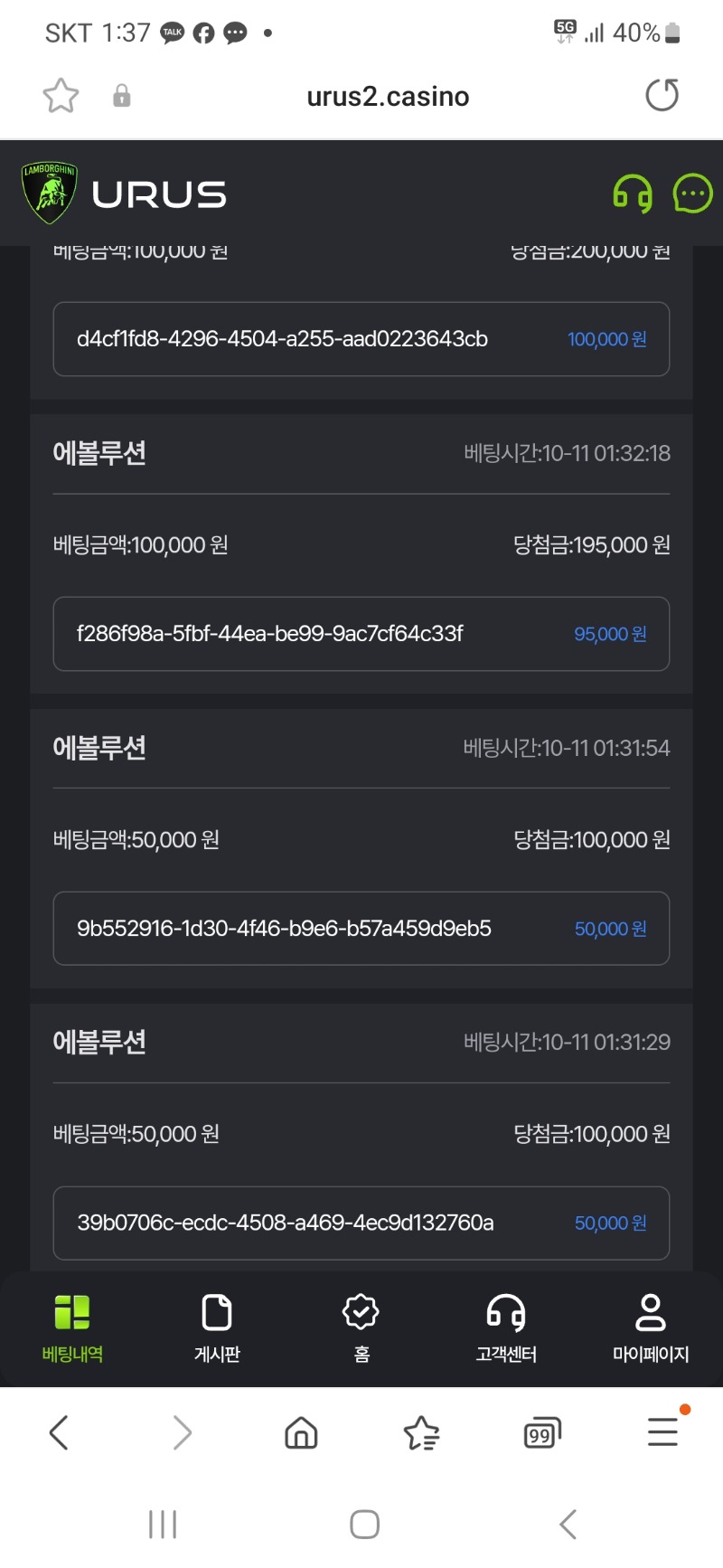Bookmark this page with the star icon
The height and width of the screenshot is (1568, 723).
pos(61,95)
